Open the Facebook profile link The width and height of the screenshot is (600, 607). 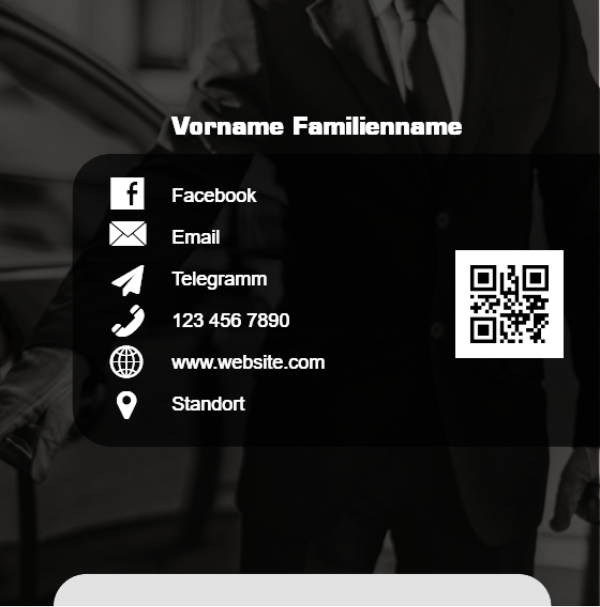point(213,195)
